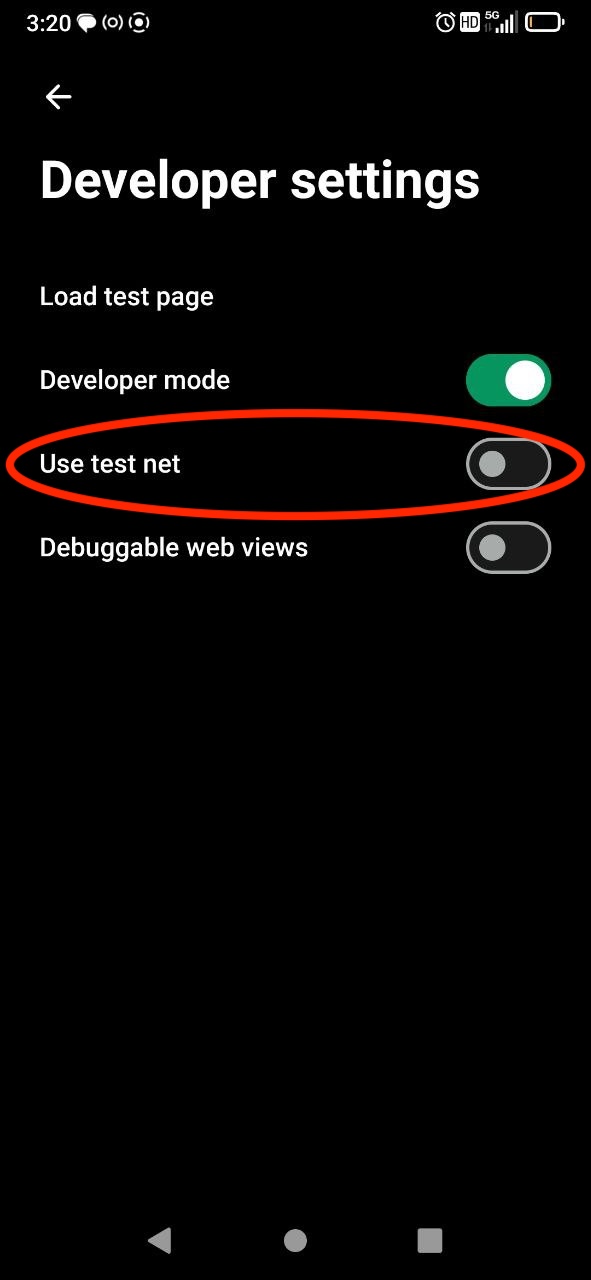
Task: Turn on Debuggable web views
Action: 508,548
